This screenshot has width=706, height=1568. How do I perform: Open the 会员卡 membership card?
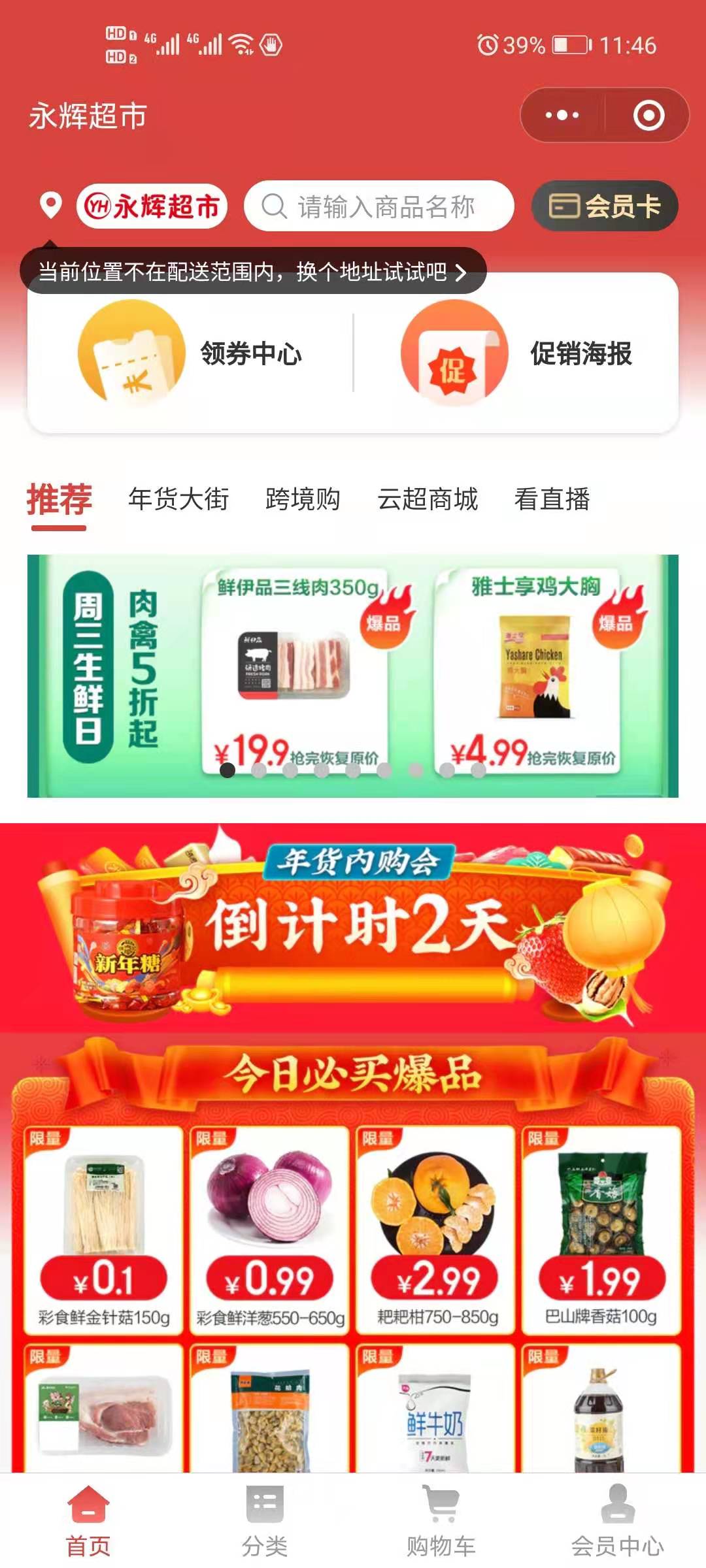pyautogui.click(x=605, y=206)
